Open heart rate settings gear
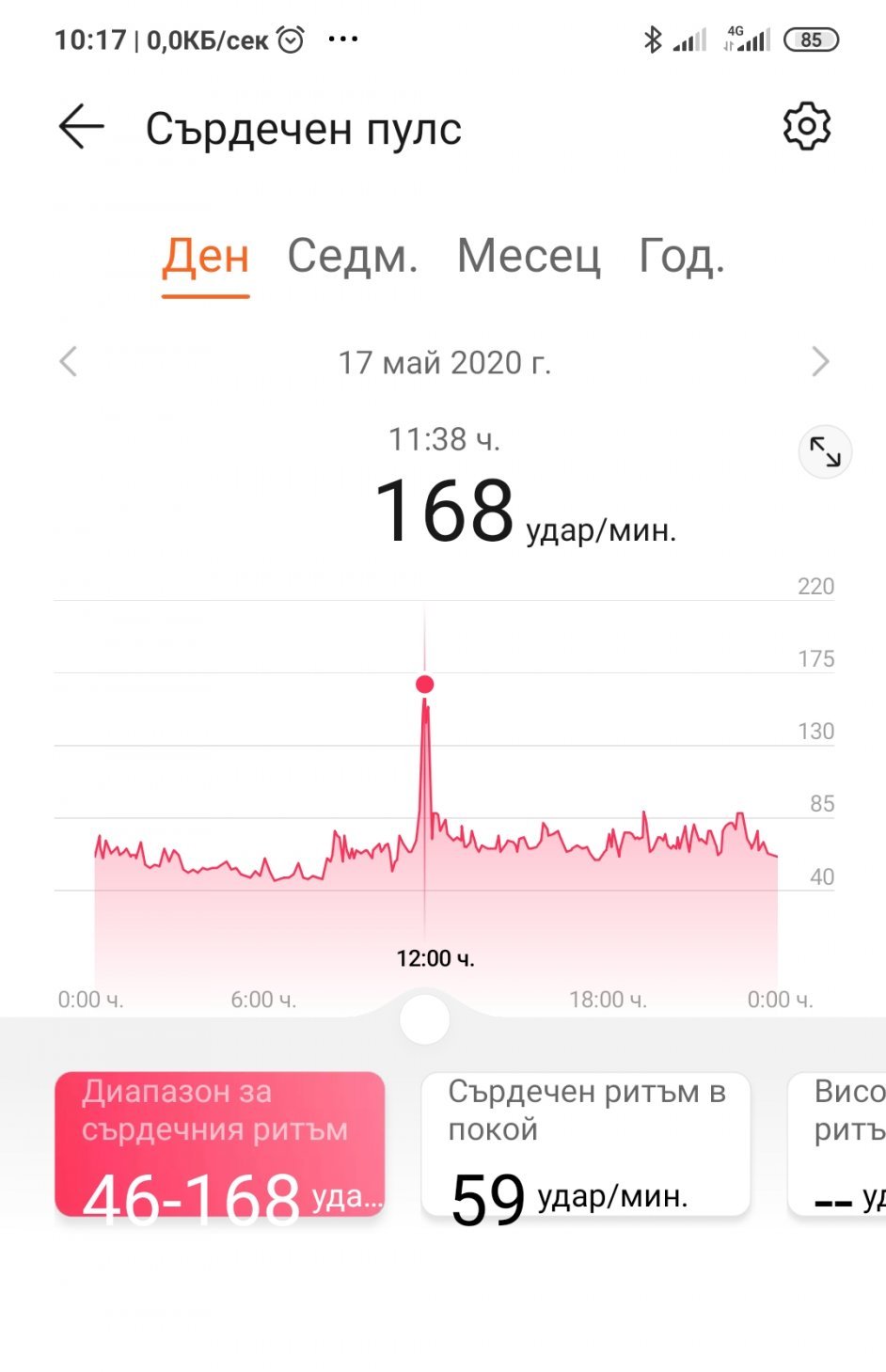886x1372 pixels. 806,127
